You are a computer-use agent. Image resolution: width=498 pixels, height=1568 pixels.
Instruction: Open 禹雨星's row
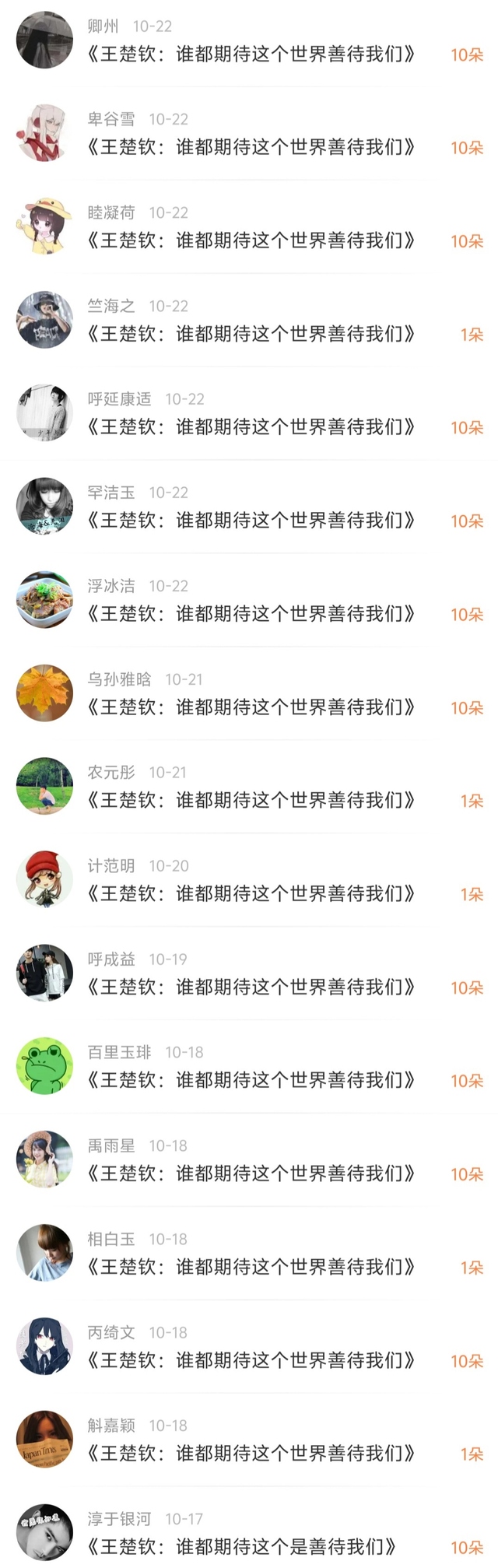249,1160
